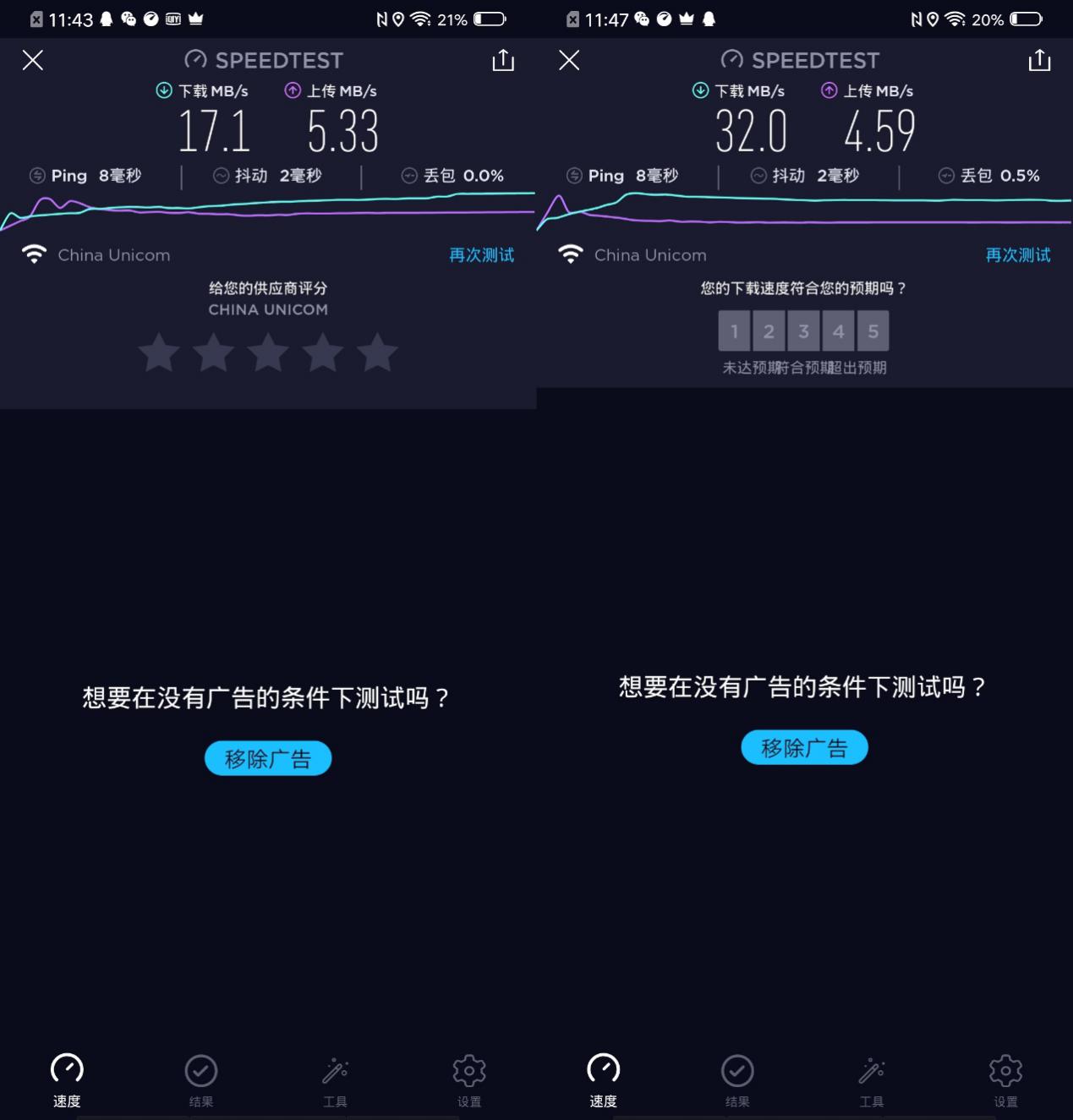Tap the Ping icon before 8毫秒
1073x1120 pixels.
[x=36, y=175]
